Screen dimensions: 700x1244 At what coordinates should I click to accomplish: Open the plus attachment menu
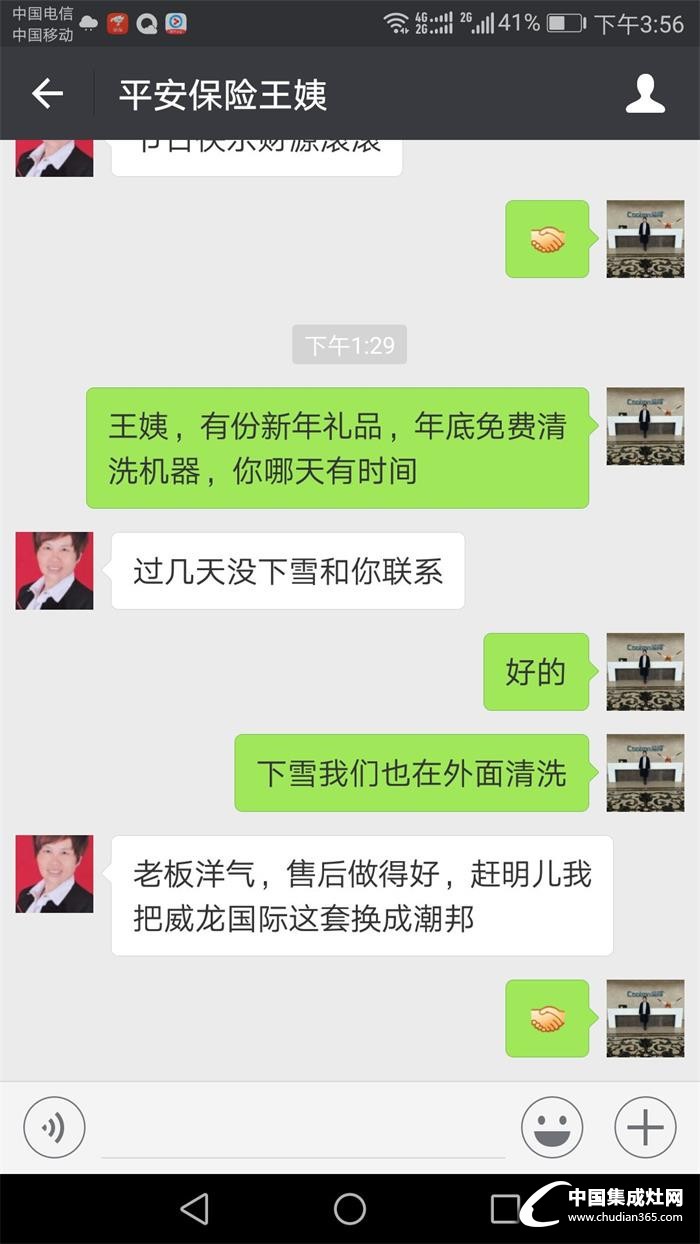point(645,1128)
